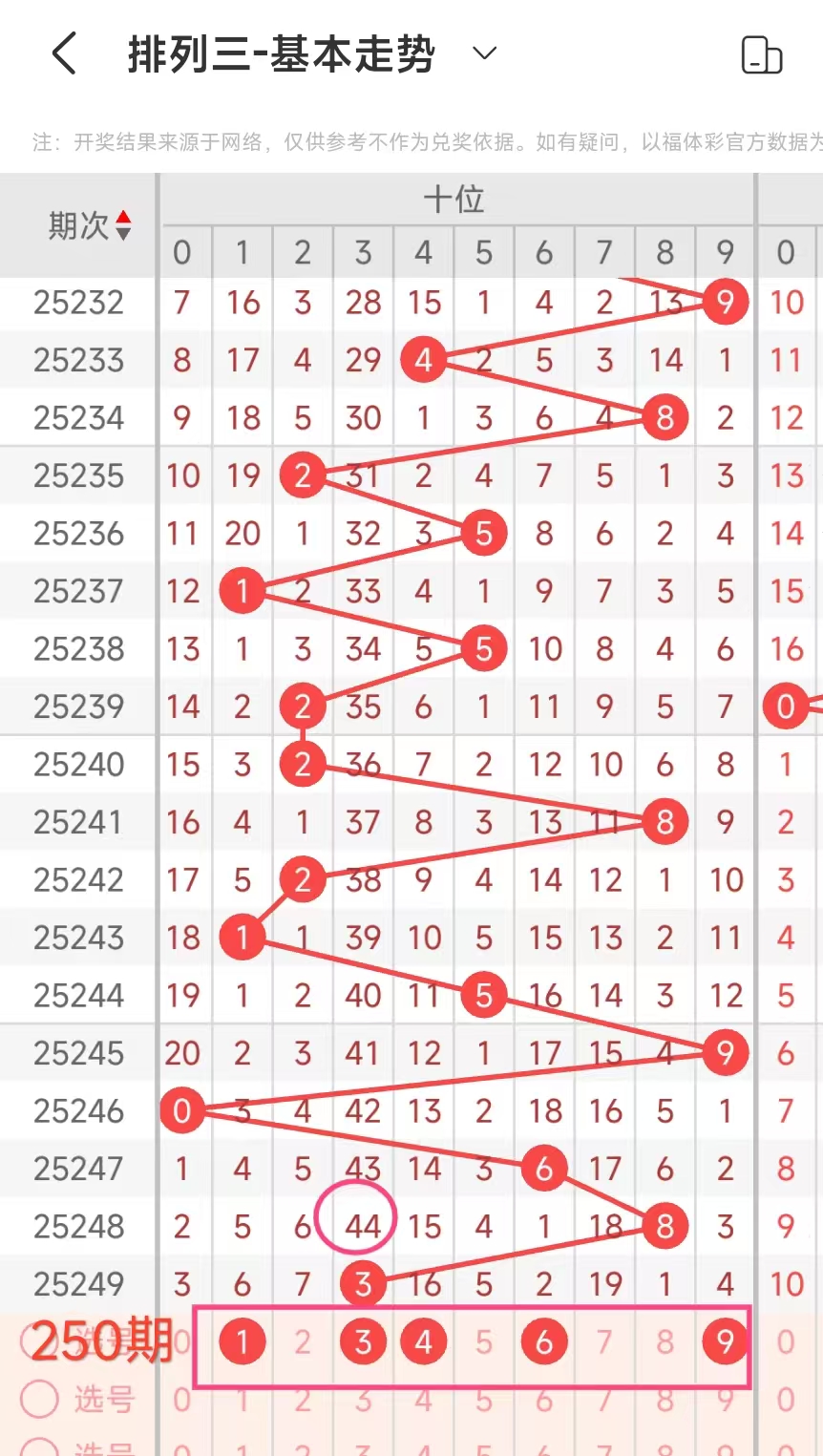The width and height of the screenshot is (823, 1456).
Task: Expand the 排列三-基本走势 title dropdown
Action: click(485, 53)
